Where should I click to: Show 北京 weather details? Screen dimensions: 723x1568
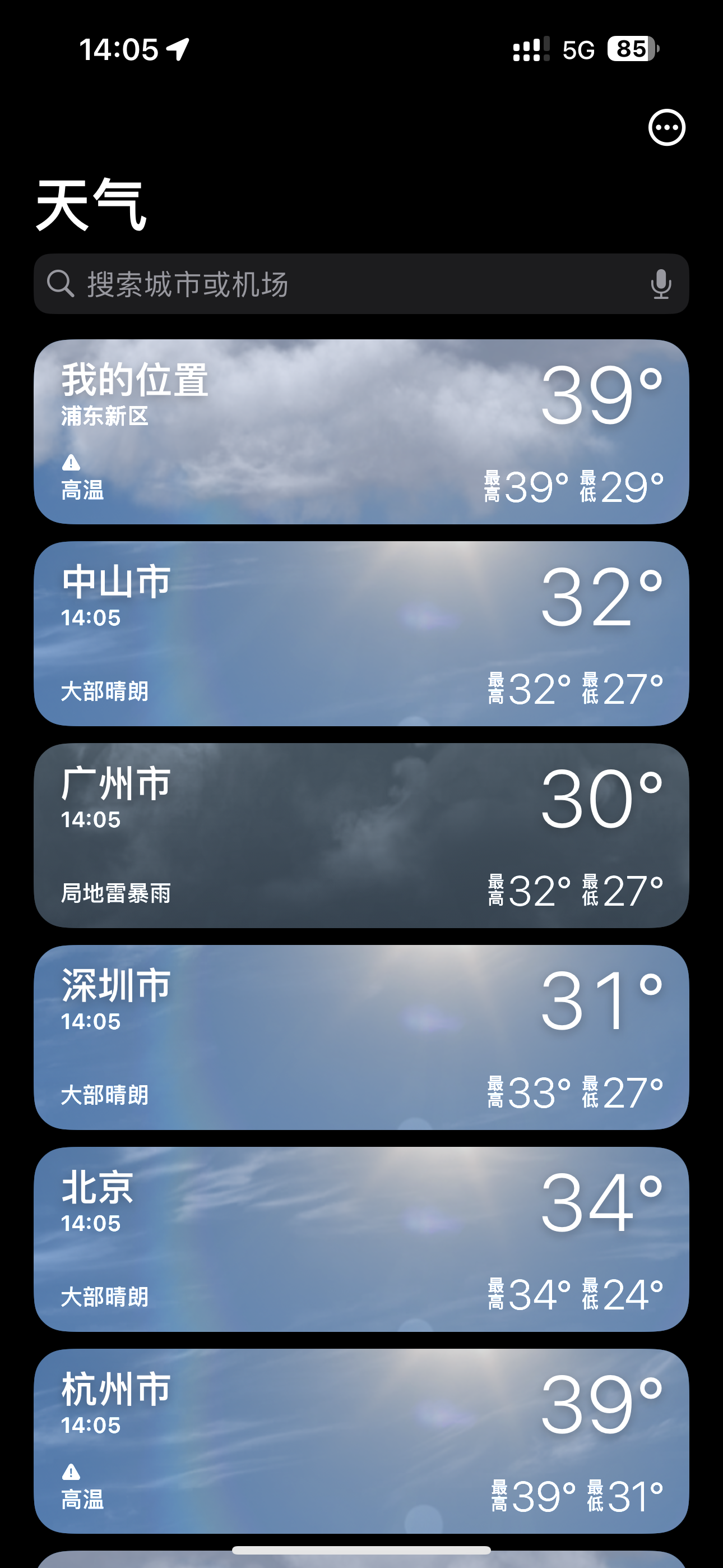[361, 1239]
